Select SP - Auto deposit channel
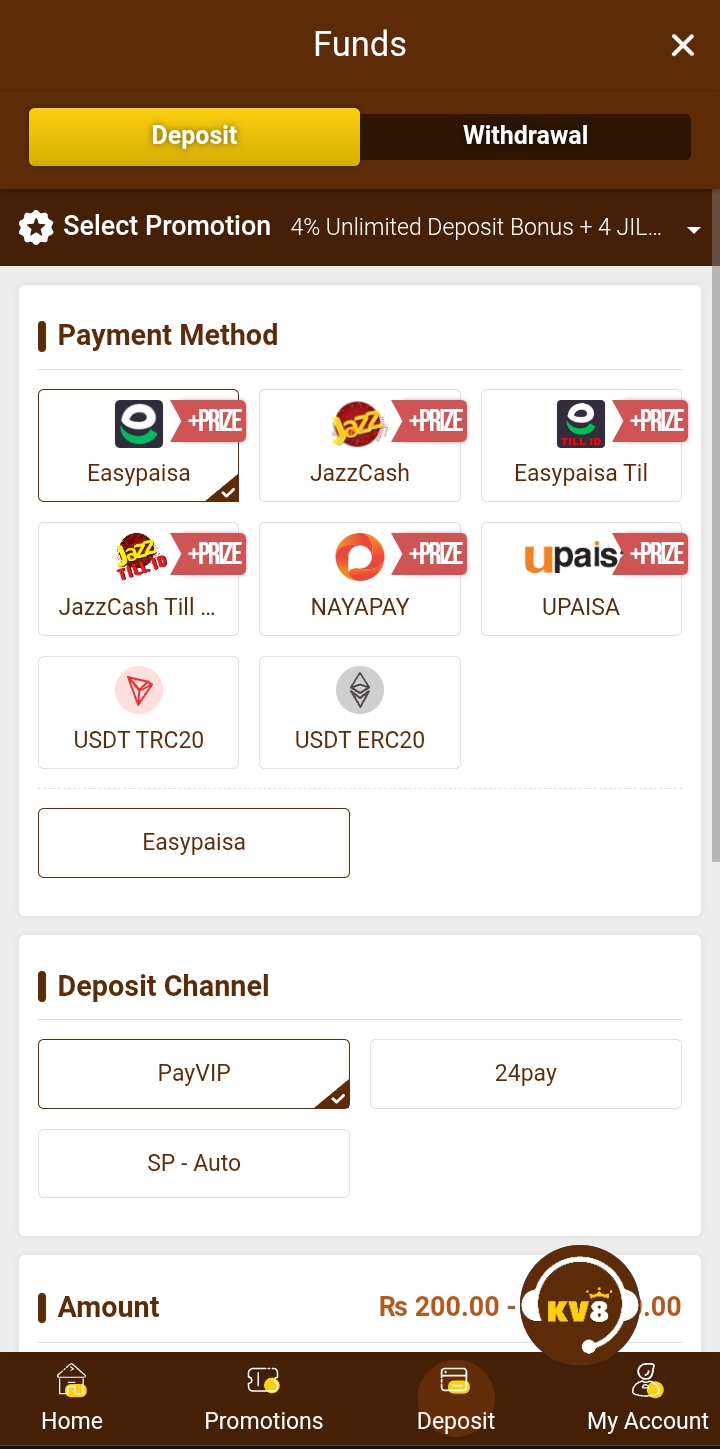720x1449 pixels. (x=194, y=1164)
